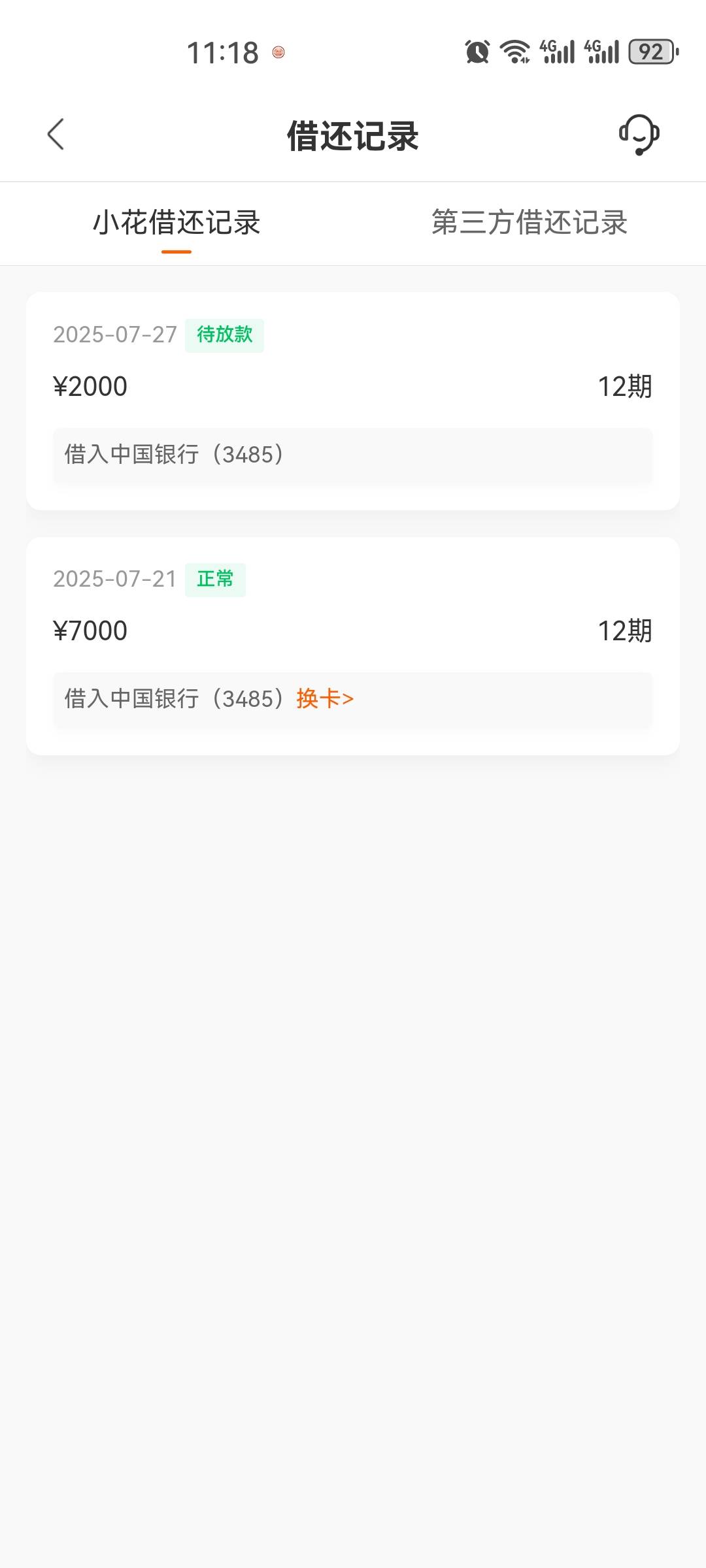Open customer service headset icon

click(639, 135)
